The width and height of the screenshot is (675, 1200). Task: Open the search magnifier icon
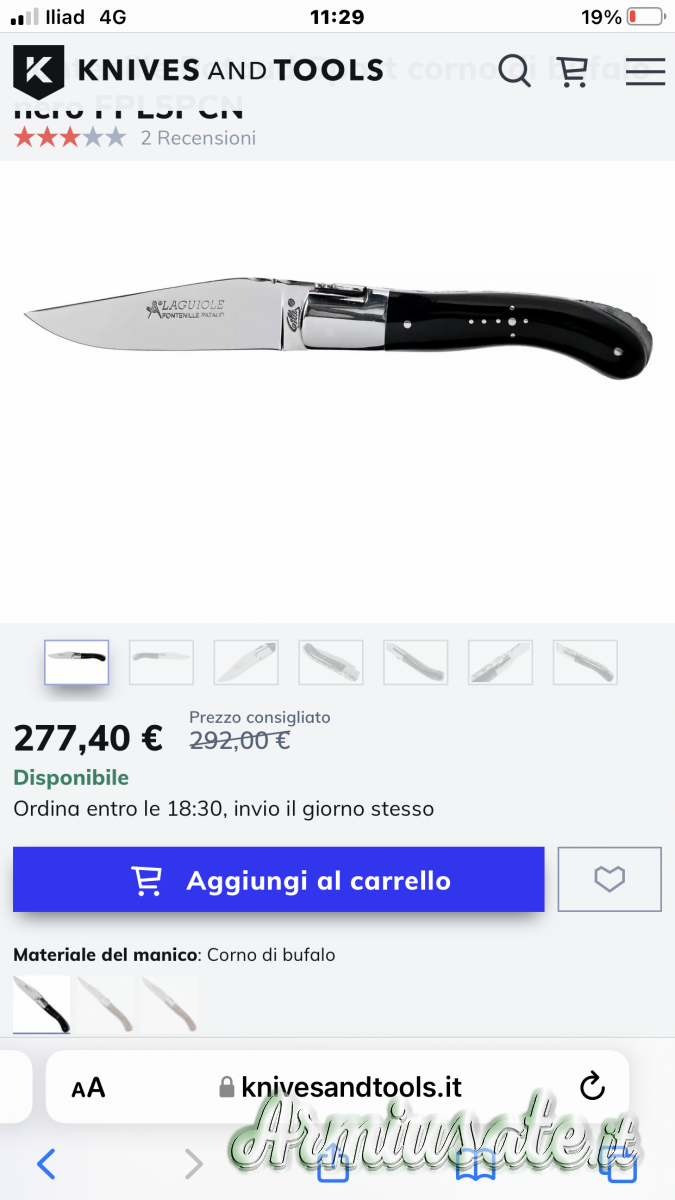click(x=514, y=70)
